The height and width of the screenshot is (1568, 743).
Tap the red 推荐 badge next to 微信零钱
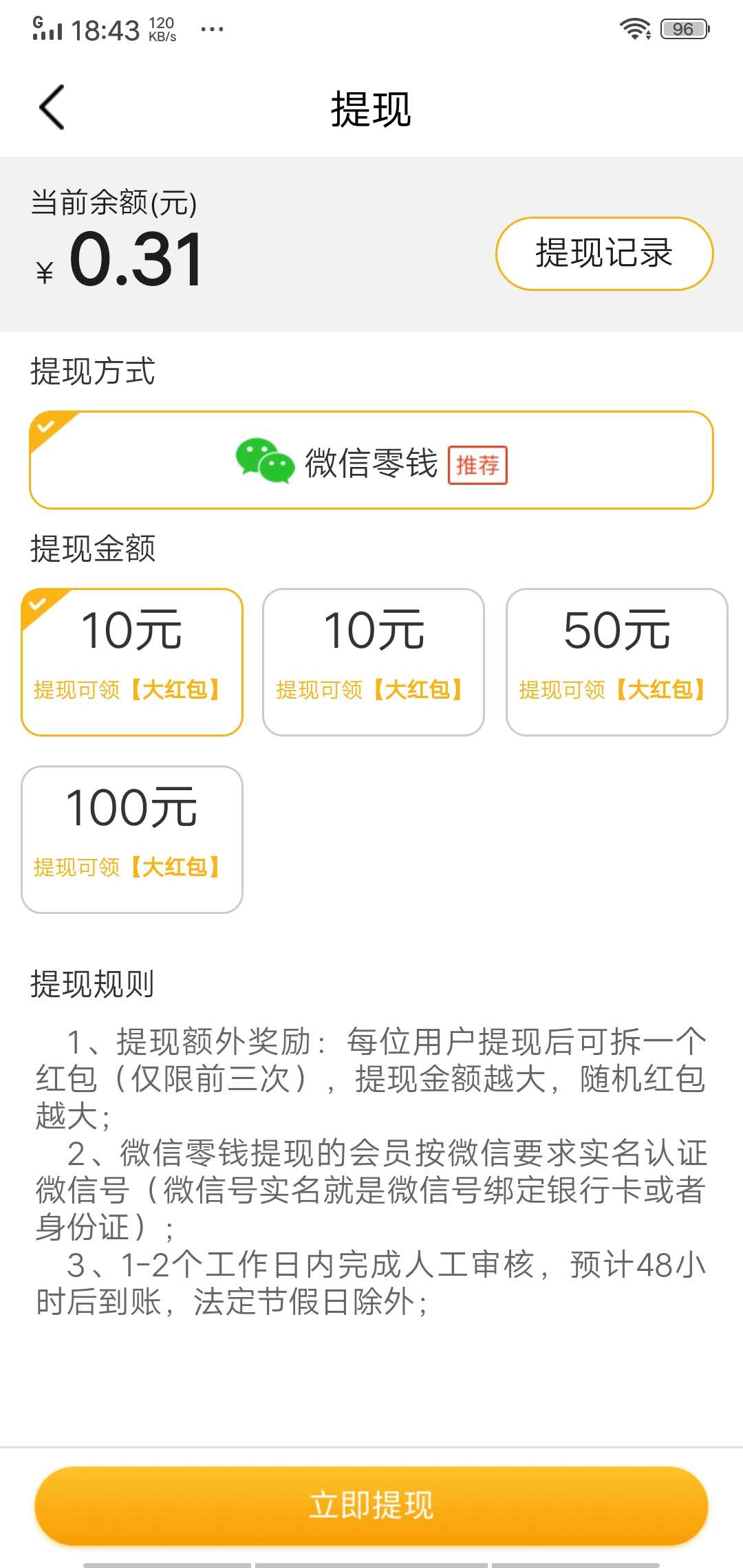(479, 465)
